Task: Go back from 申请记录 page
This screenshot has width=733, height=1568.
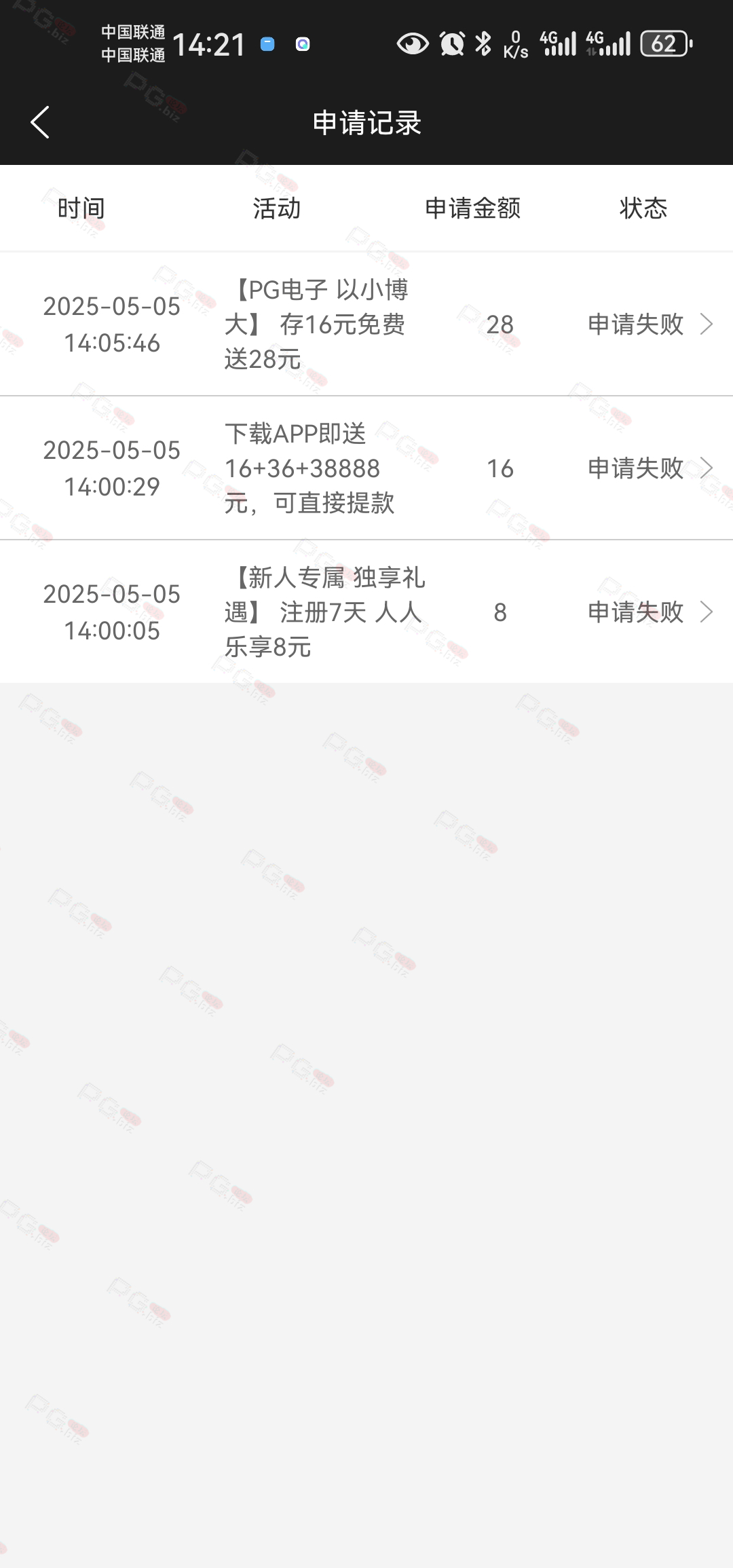Action: [x=40, y=122]
